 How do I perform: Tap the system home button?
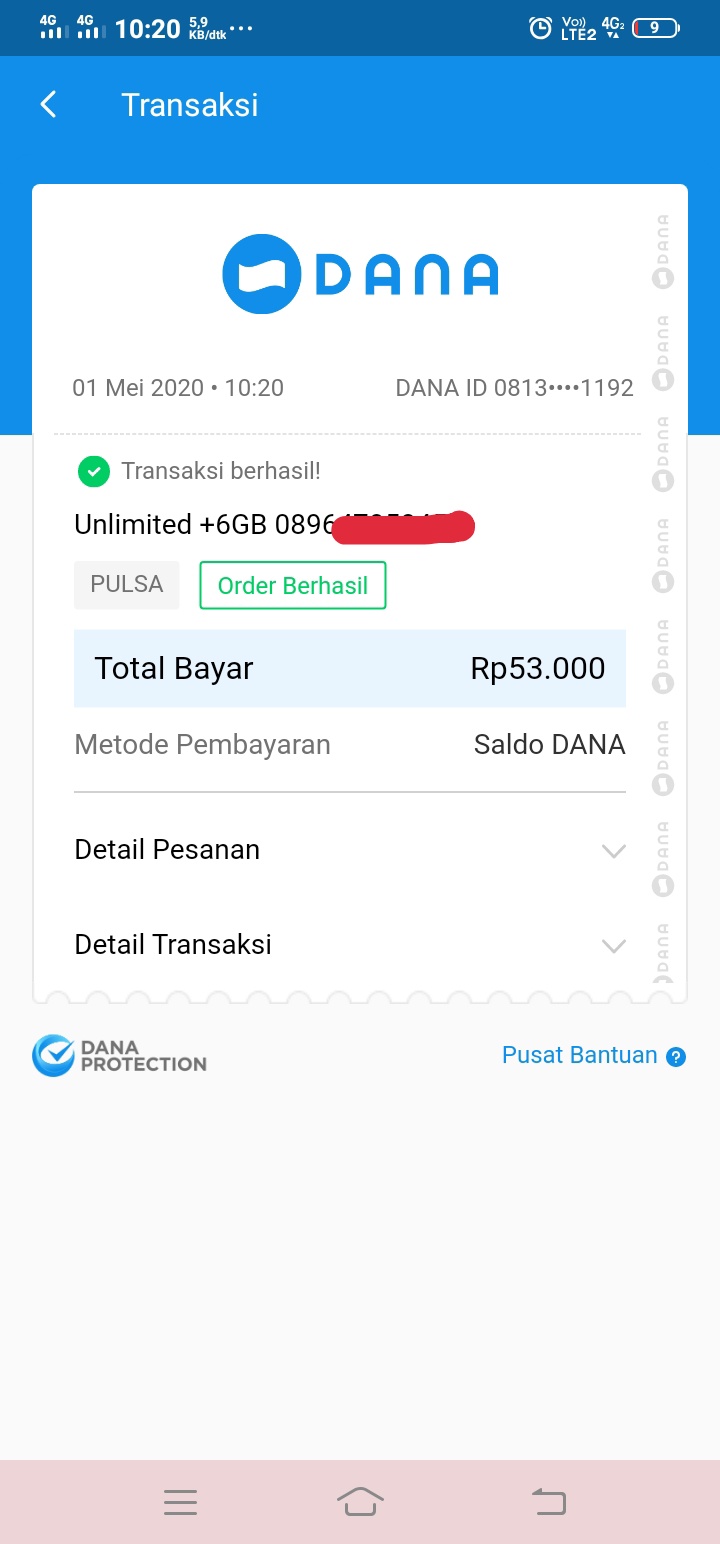click(360, 1501)
